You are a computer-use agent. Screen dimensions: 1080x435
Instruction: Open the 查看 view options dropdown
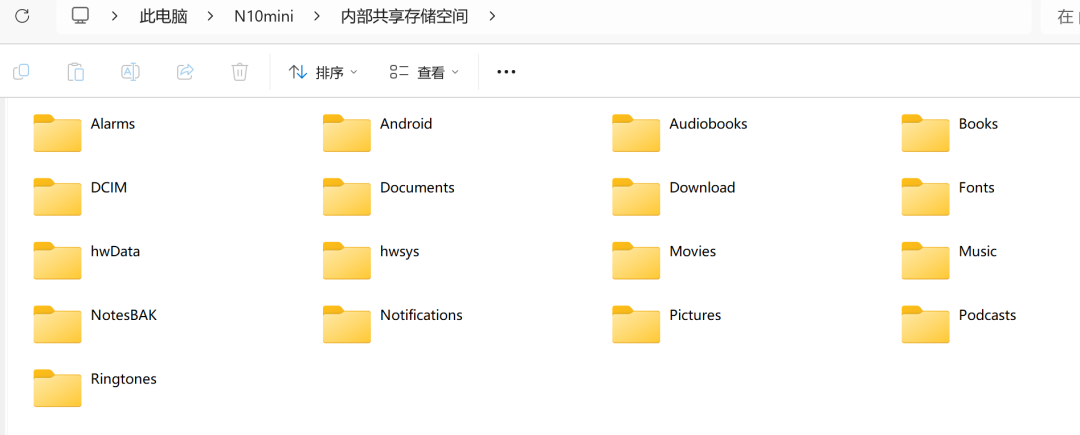pyautogui.click(x=424, y=72)
